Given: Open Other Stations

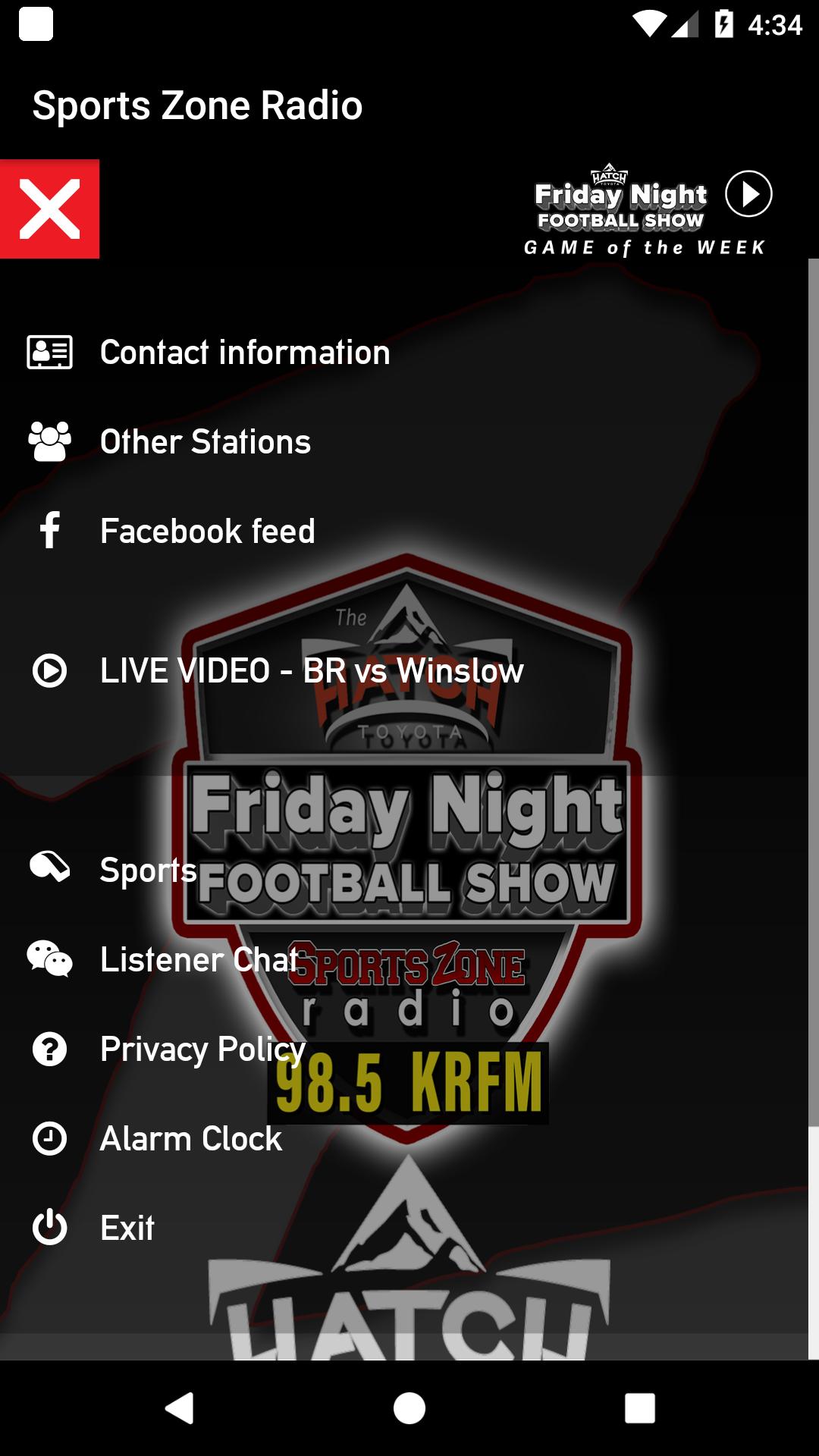Looking at the screenshot, I should tap(205, 441).
